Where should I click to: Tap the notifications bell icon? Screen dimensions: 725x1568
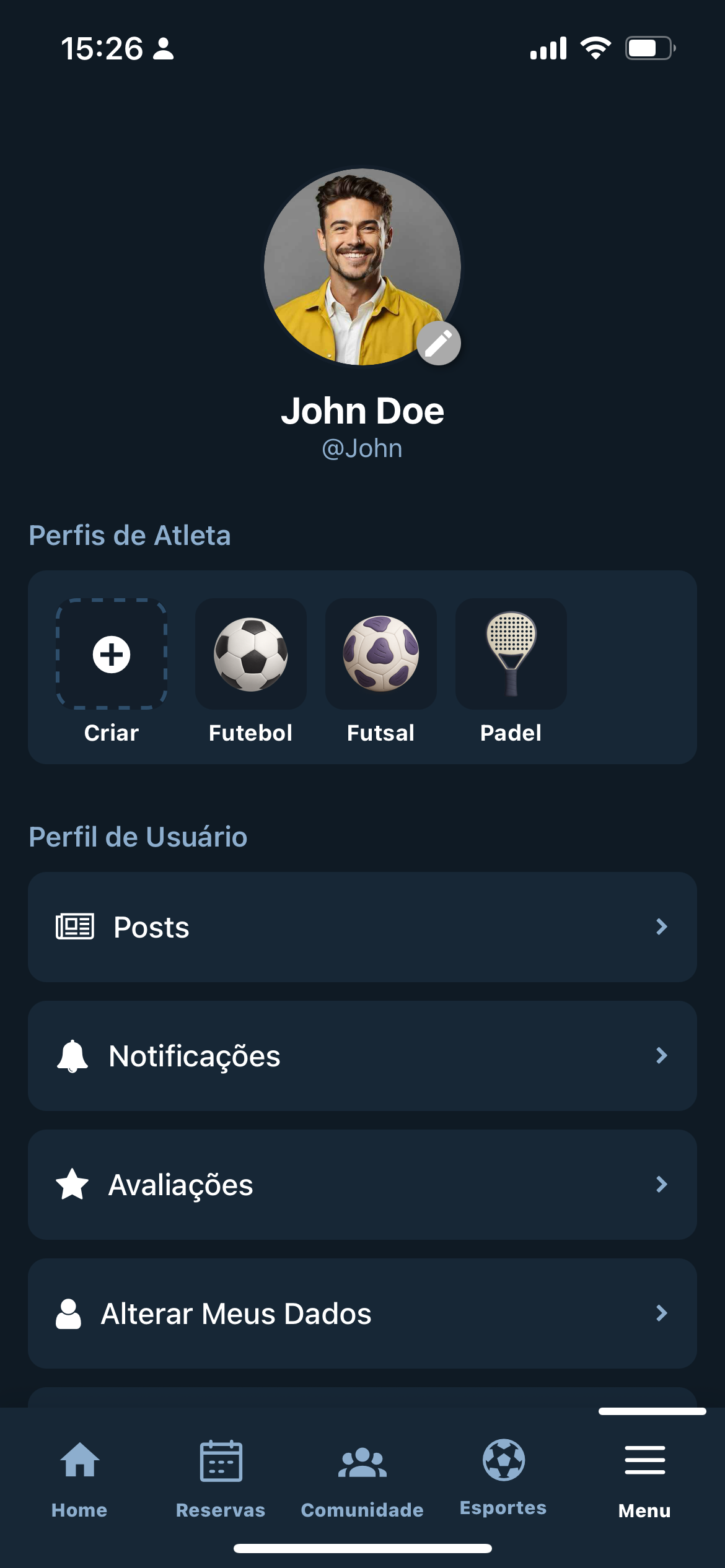click(x=72, y=1056)
